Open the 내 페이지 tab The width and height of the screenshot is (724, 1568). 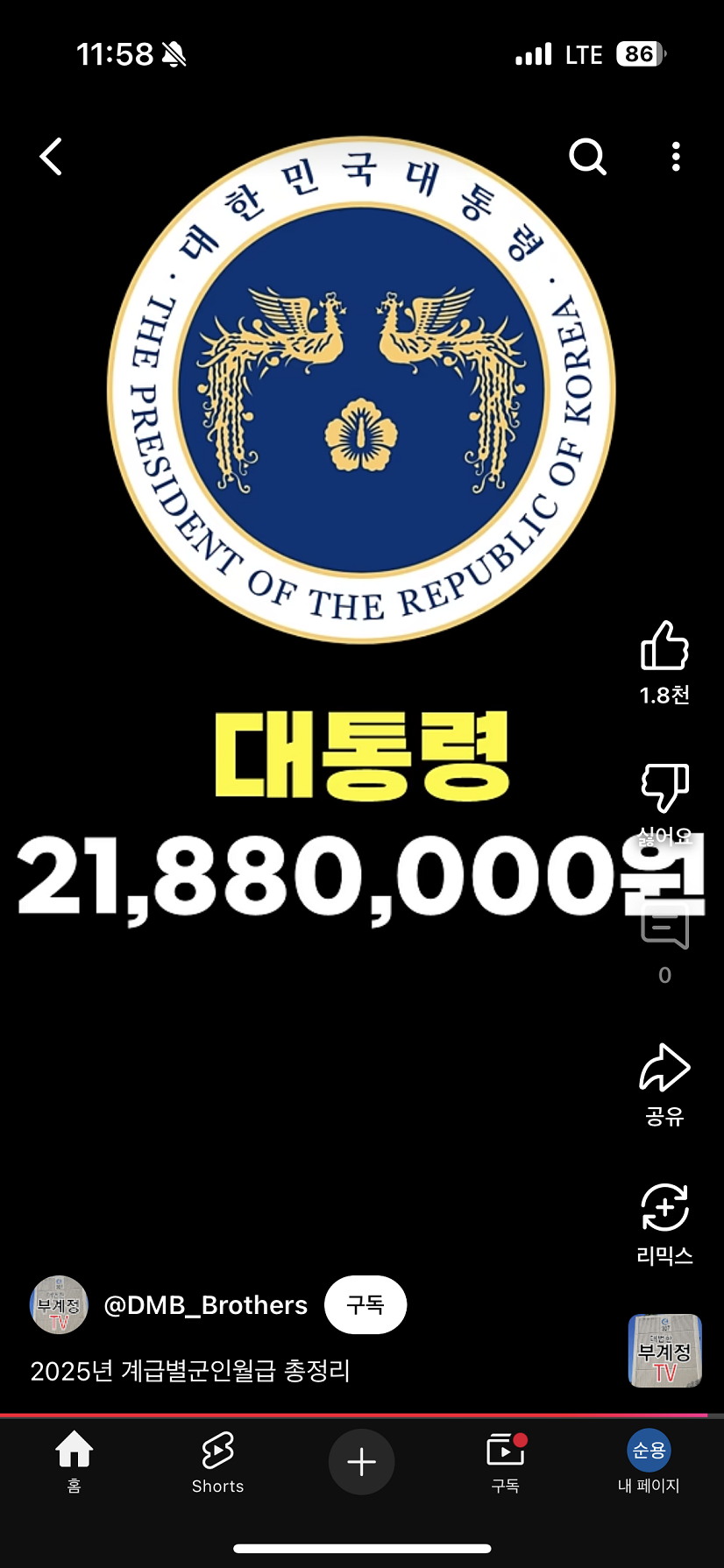pyautogui.click(x=649, y=1461)
